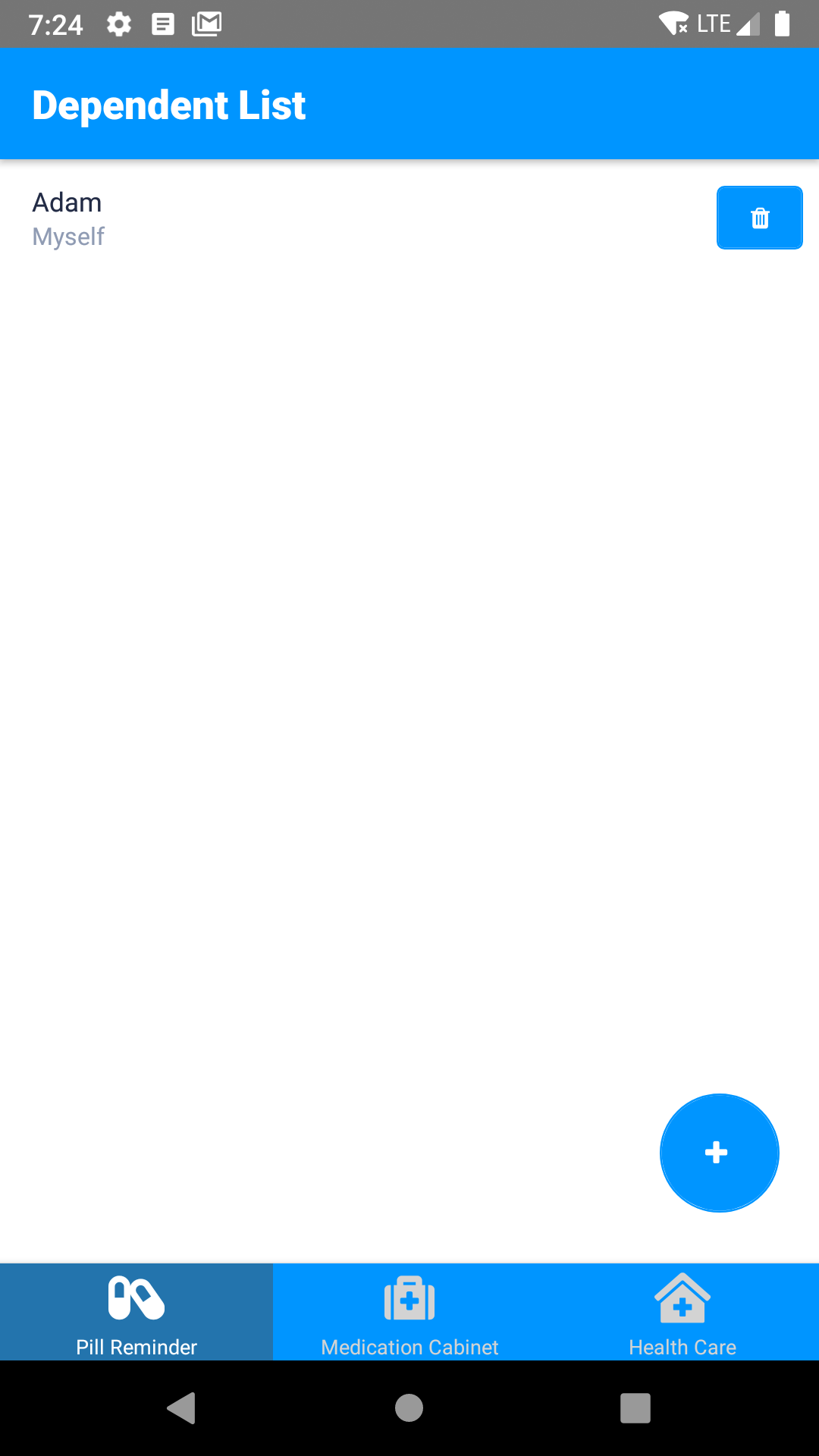Go to the home screen

(409, 1408)
